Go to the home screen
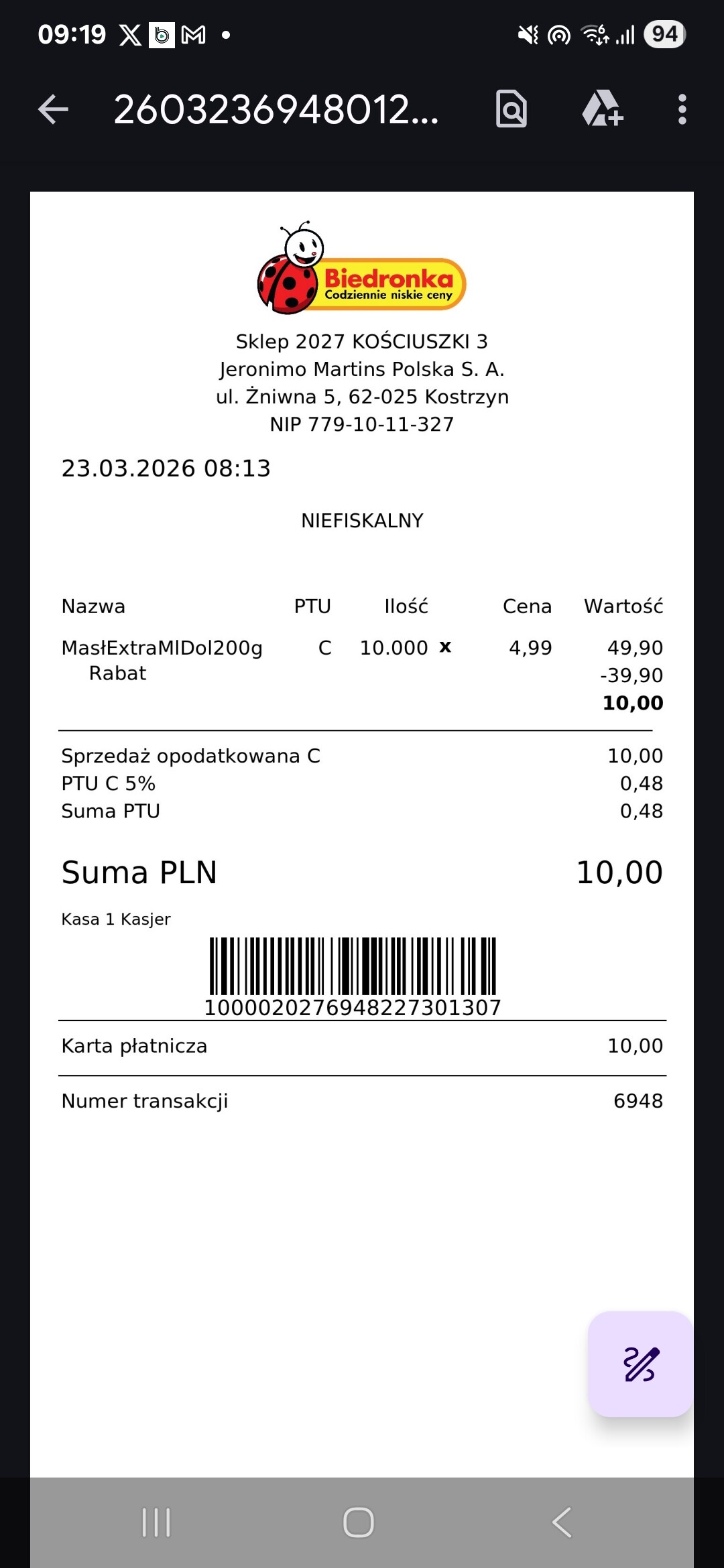Screen dimensions: 724x1568 359,1522
